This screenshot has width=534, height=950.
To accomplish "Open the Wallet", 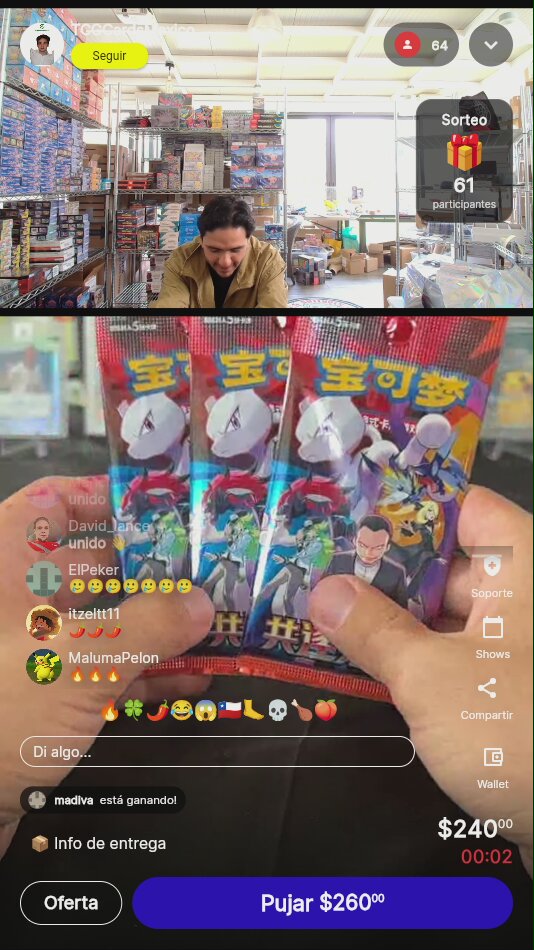I will pos(493,767).
